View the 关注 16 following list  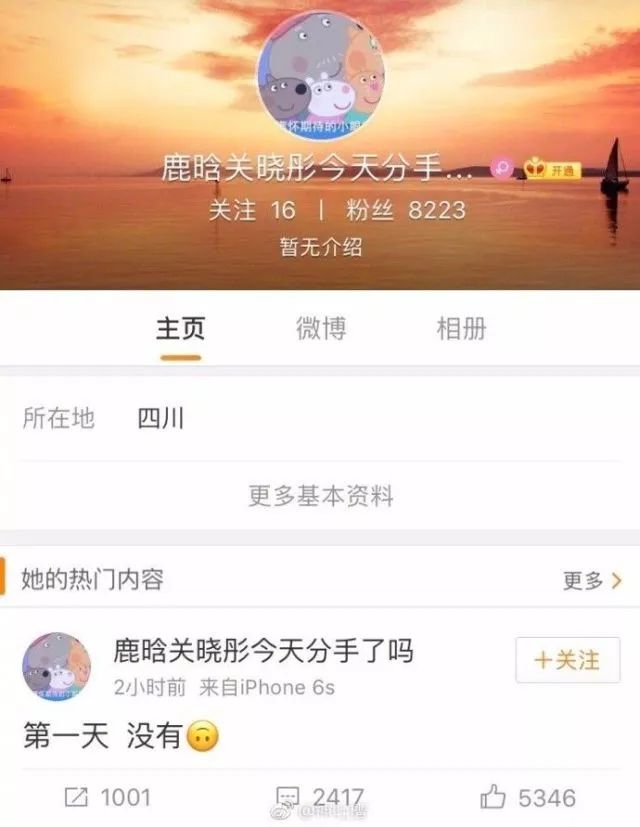click(x=252, y=210)
